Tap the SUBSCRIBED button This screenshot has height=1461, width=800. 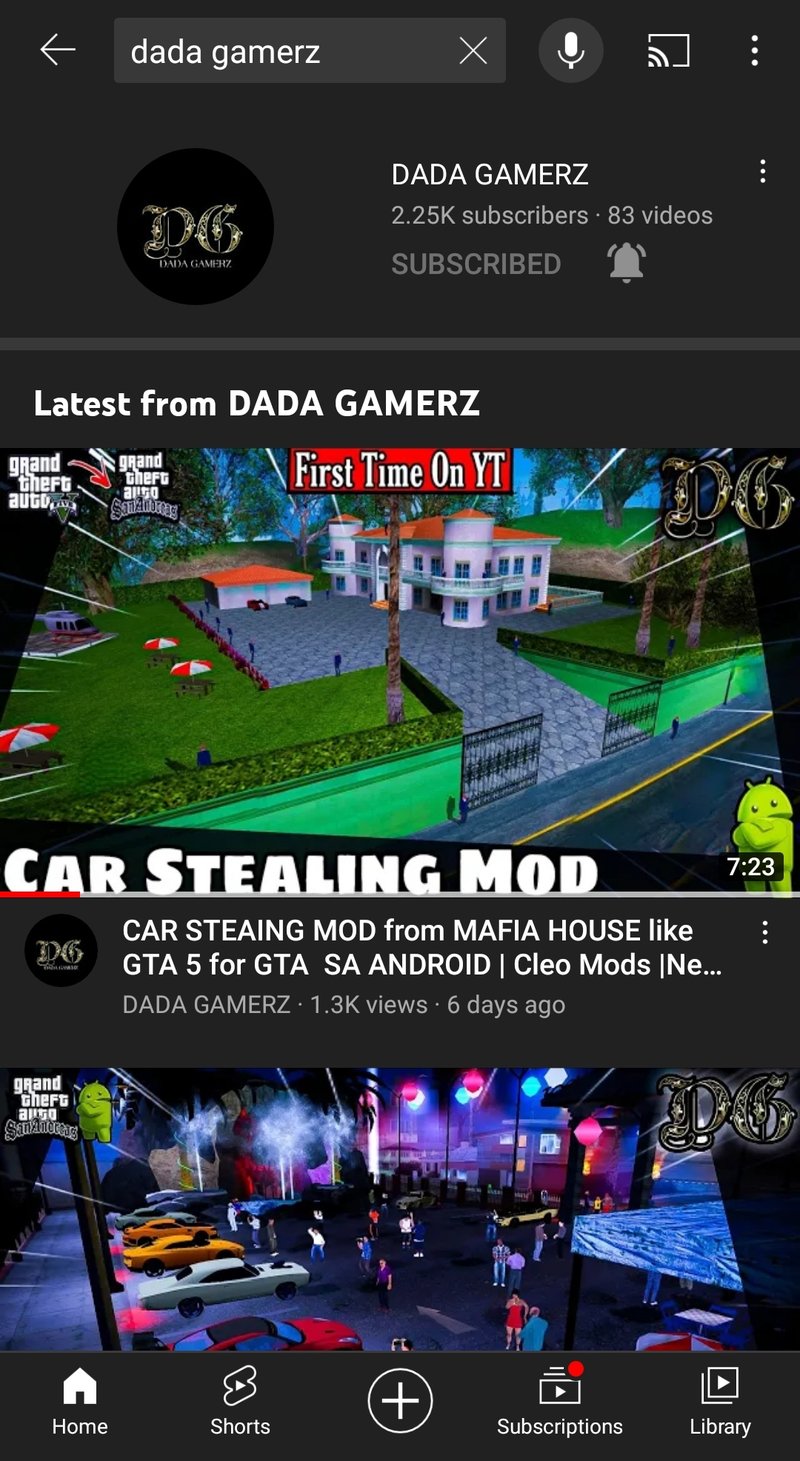point(476,264)
